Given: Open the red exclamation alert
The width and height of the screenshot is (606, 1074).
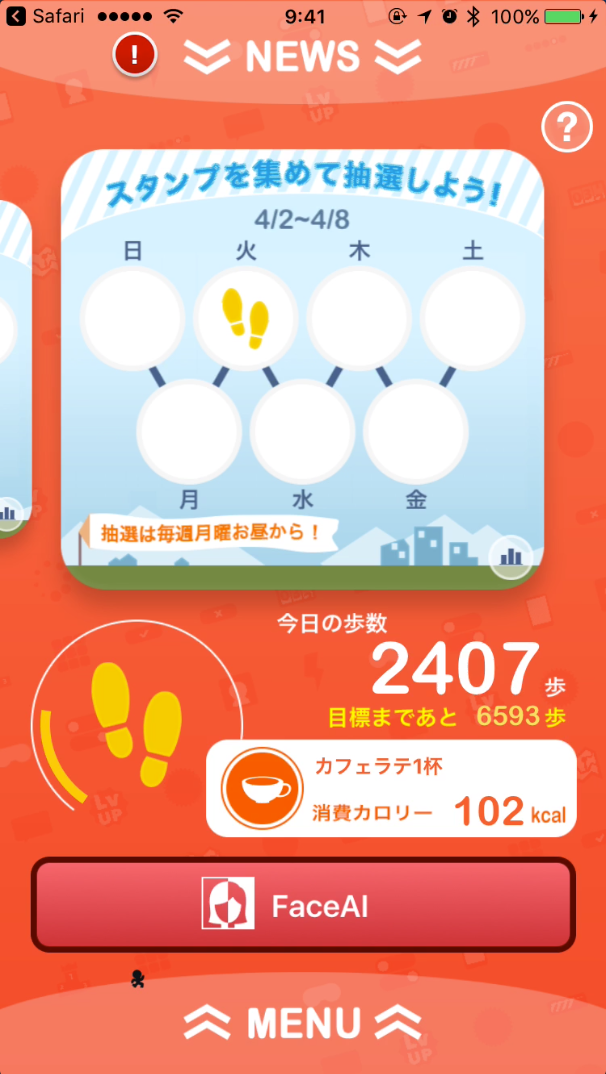Looking at the screenshot, I should 134,53.
